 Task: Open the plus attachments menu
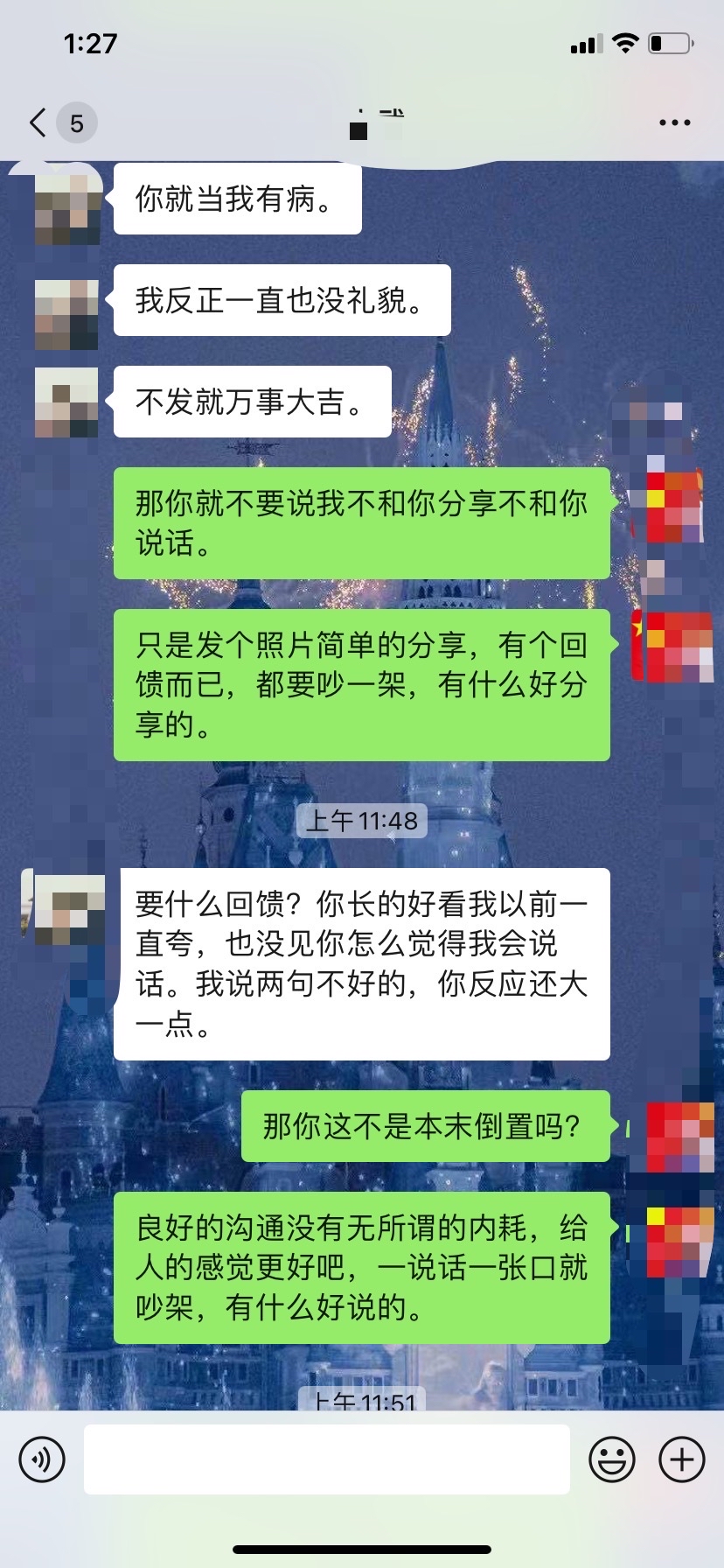(x=682, y=1459)
